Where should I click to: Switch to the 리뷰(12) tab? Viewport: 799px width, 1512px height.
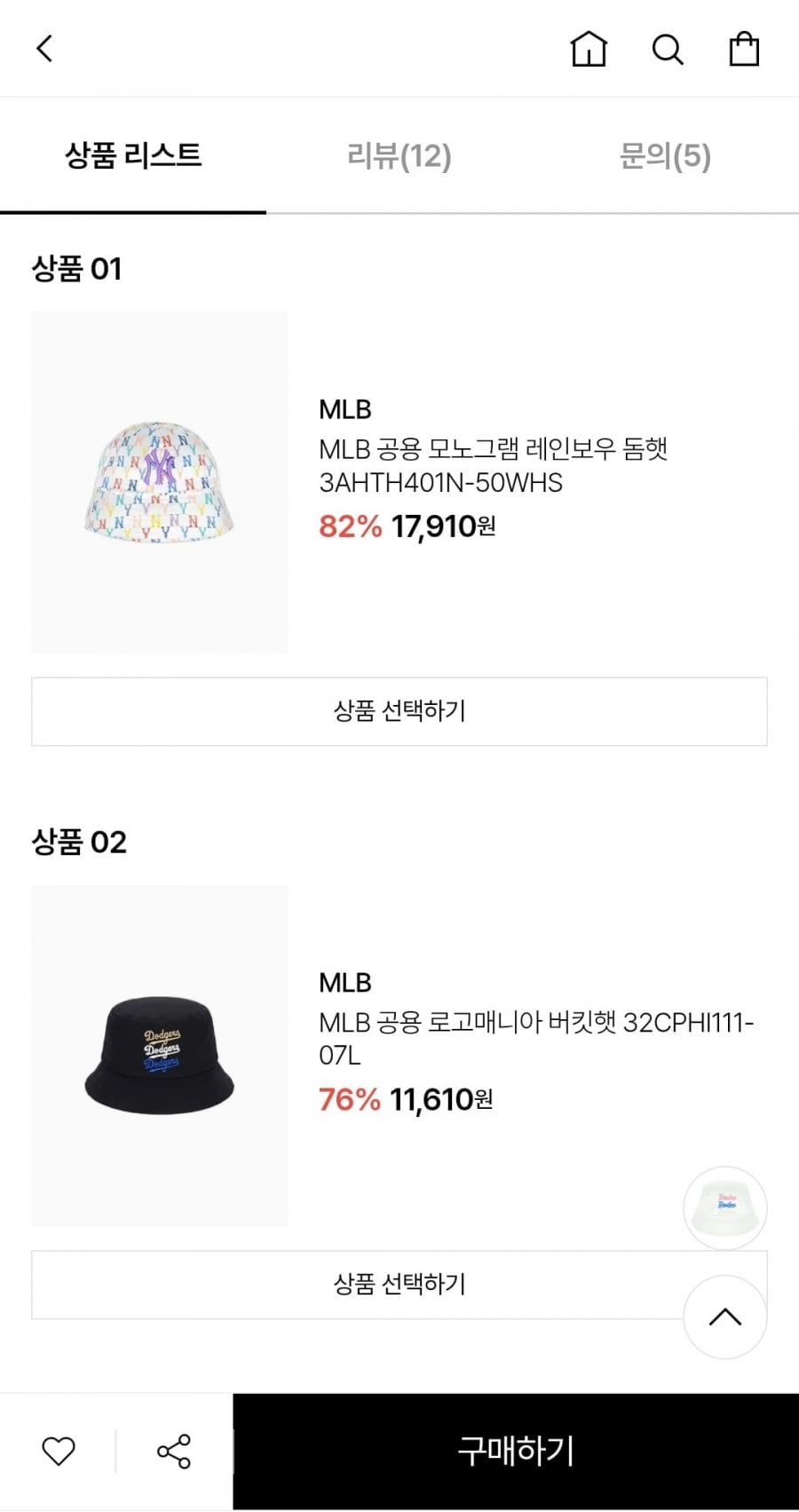coord(399,156)
